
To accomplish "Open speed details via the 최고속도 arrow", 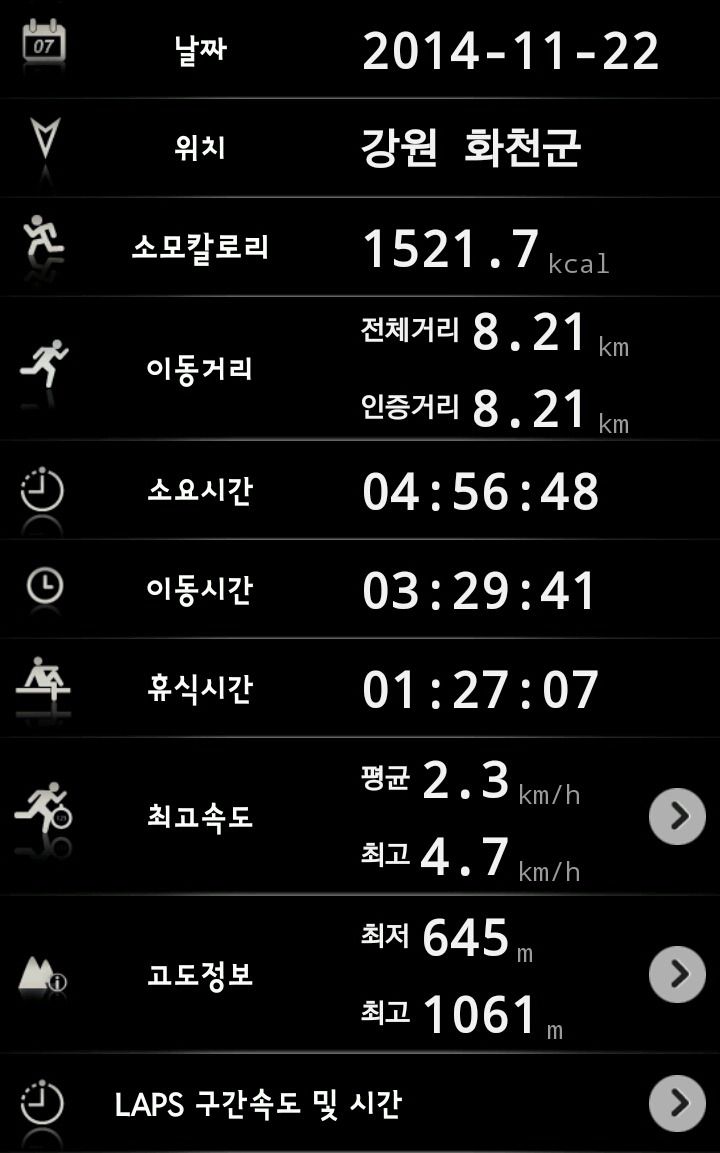I will point(677,816).
